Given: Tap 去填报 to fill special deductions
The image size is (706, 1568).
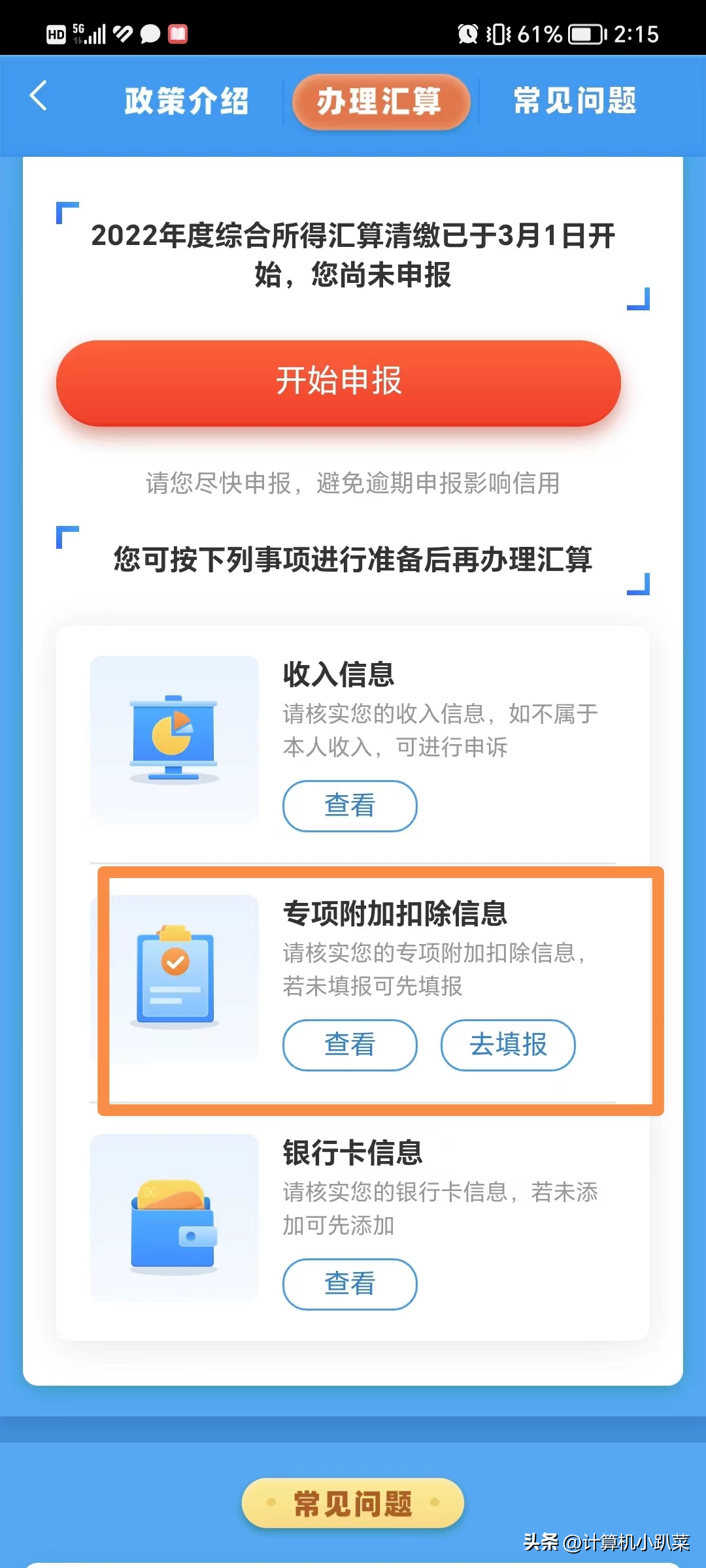Looking at the screenshot, I should click(x=509, y=1045).
